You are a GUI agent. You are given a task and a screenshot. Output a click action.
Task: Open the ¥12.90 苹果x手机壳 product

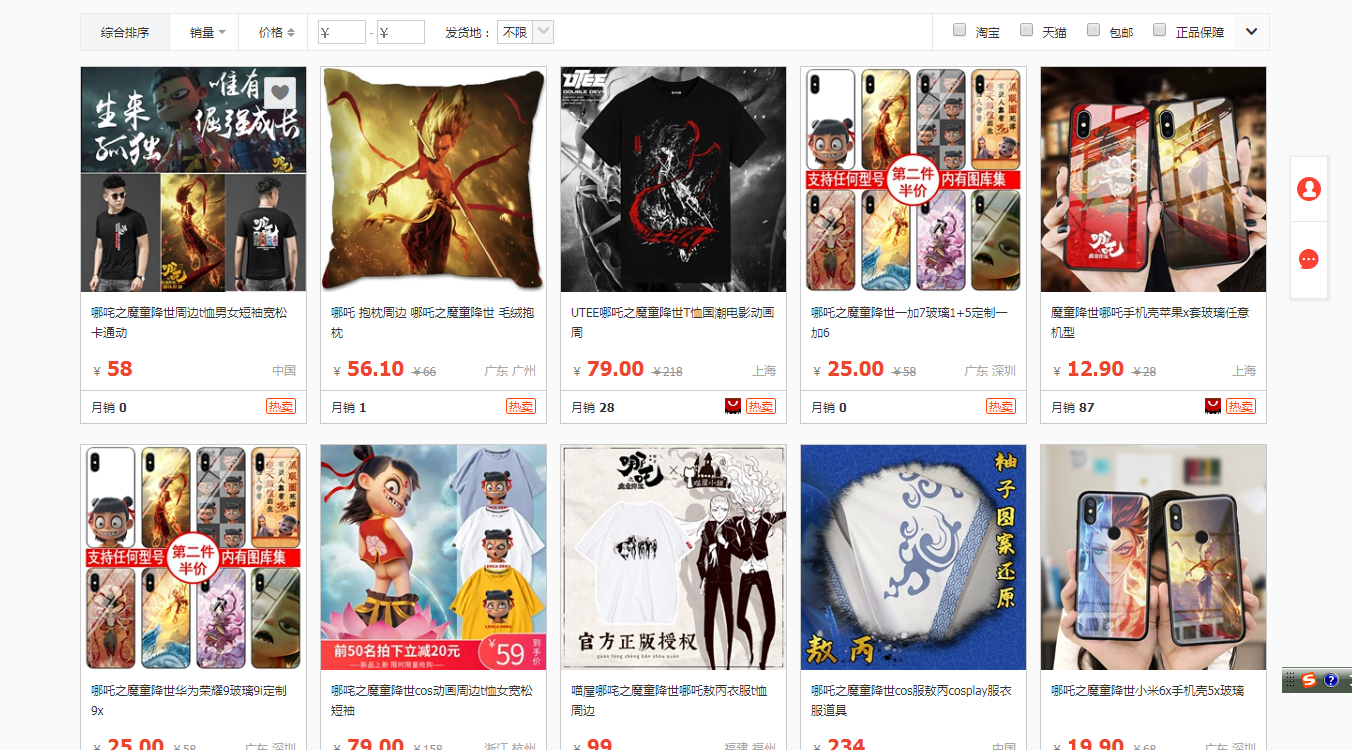tap(1153, 180)
